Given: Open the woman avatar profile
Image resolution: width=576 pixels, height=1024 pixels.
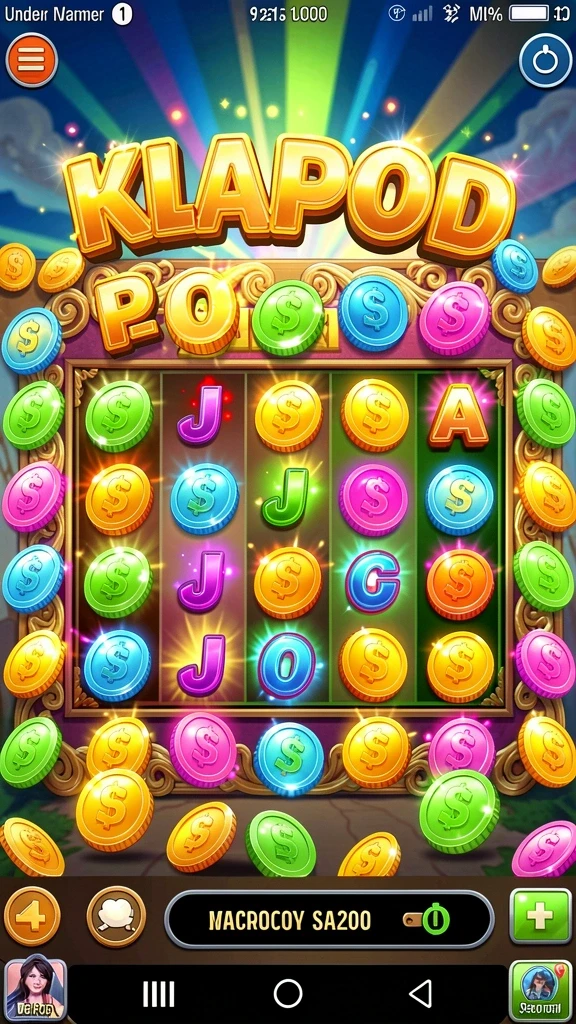Looking at the screenshot, I should coord(36,990).
